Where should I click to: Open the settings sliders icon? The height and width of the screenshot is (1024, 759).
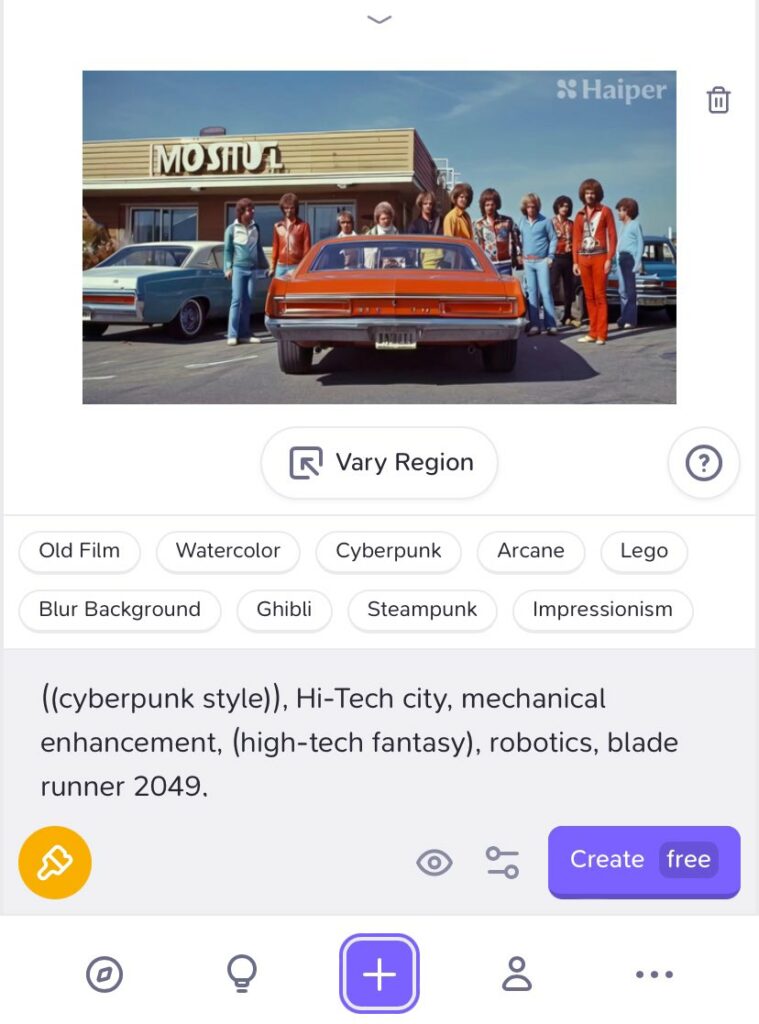tap(502, 862)
